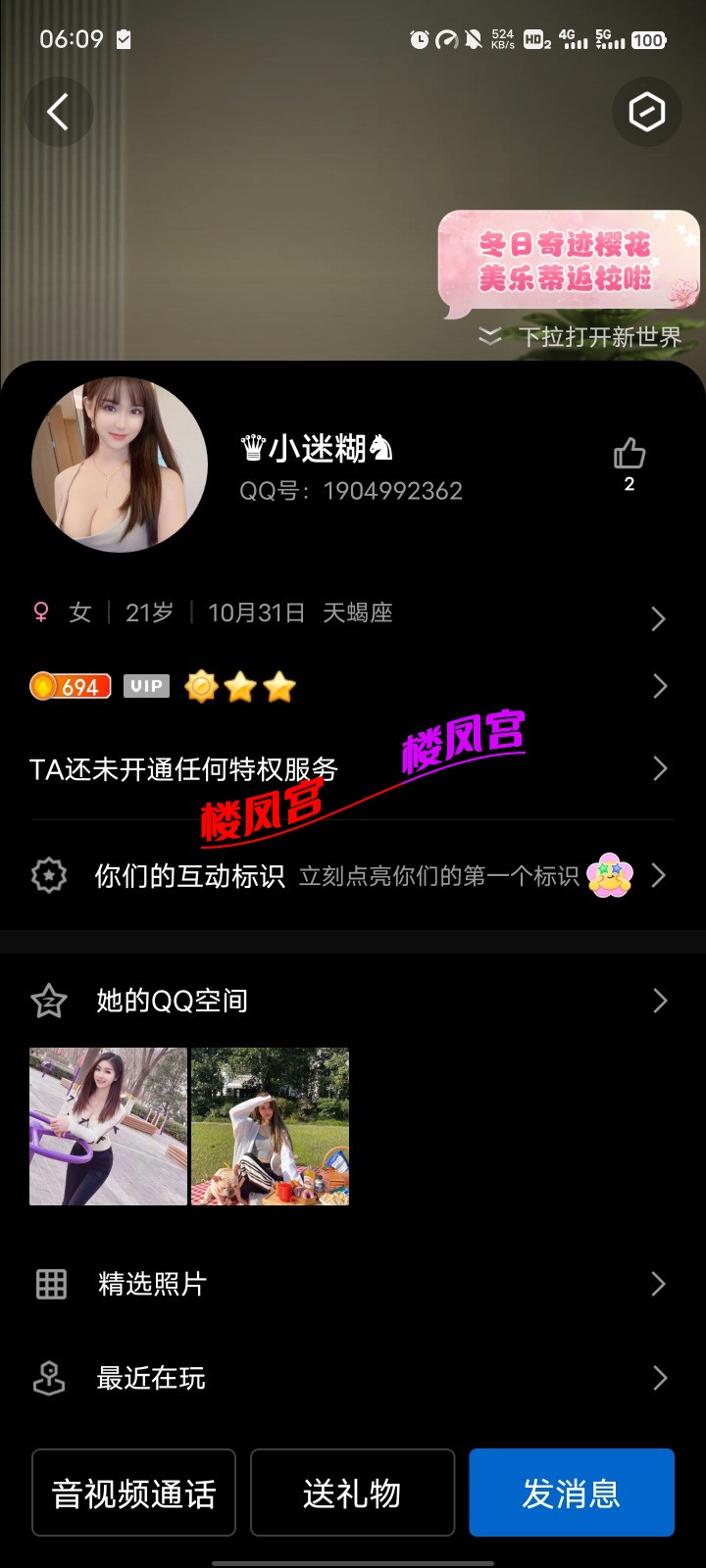Tap the VIP badge
The width and height of the screenshot is (706, 1568).
[x=145, y=685]
